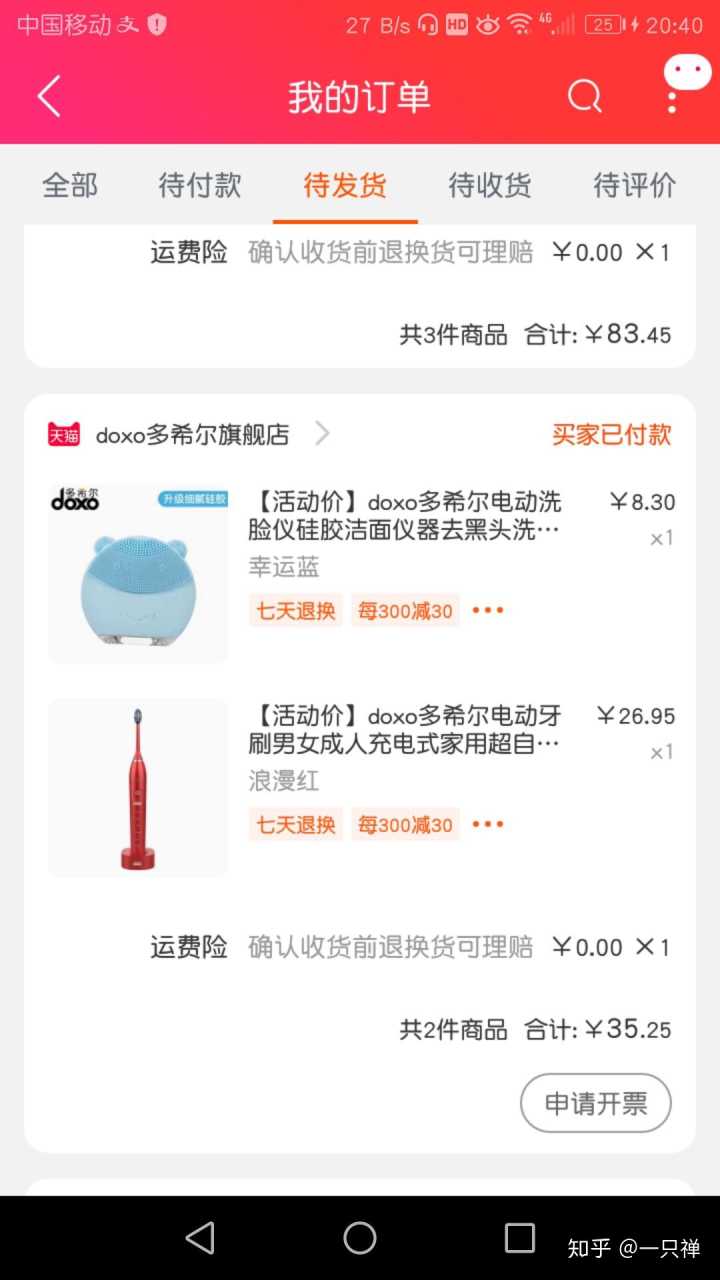Show more tags for the 幸运蓝 item
The width and height of the screenshot is (720, 1280).
click(488, 610)
